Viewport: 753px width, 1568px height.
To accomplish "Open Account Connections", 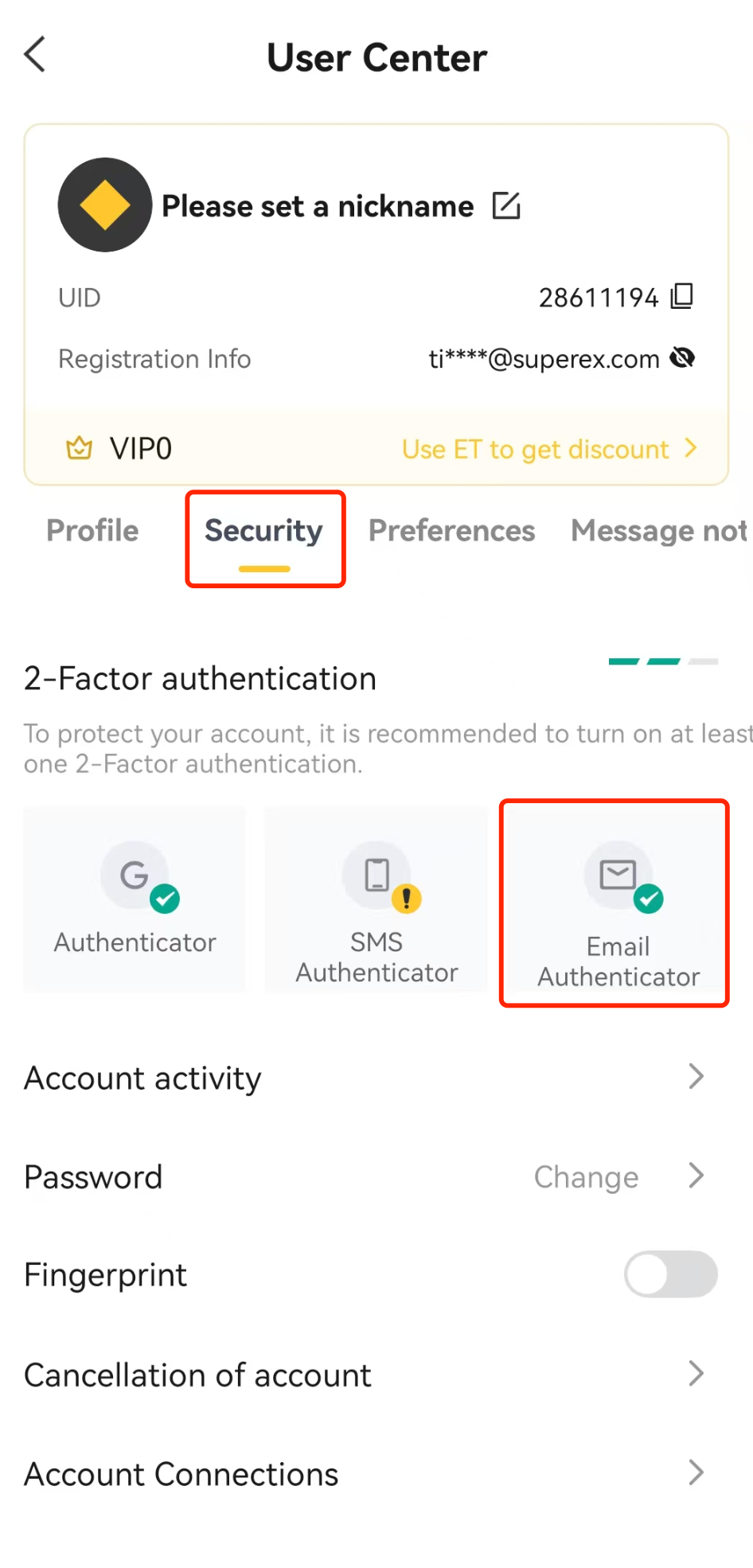I will point(365,1474).
